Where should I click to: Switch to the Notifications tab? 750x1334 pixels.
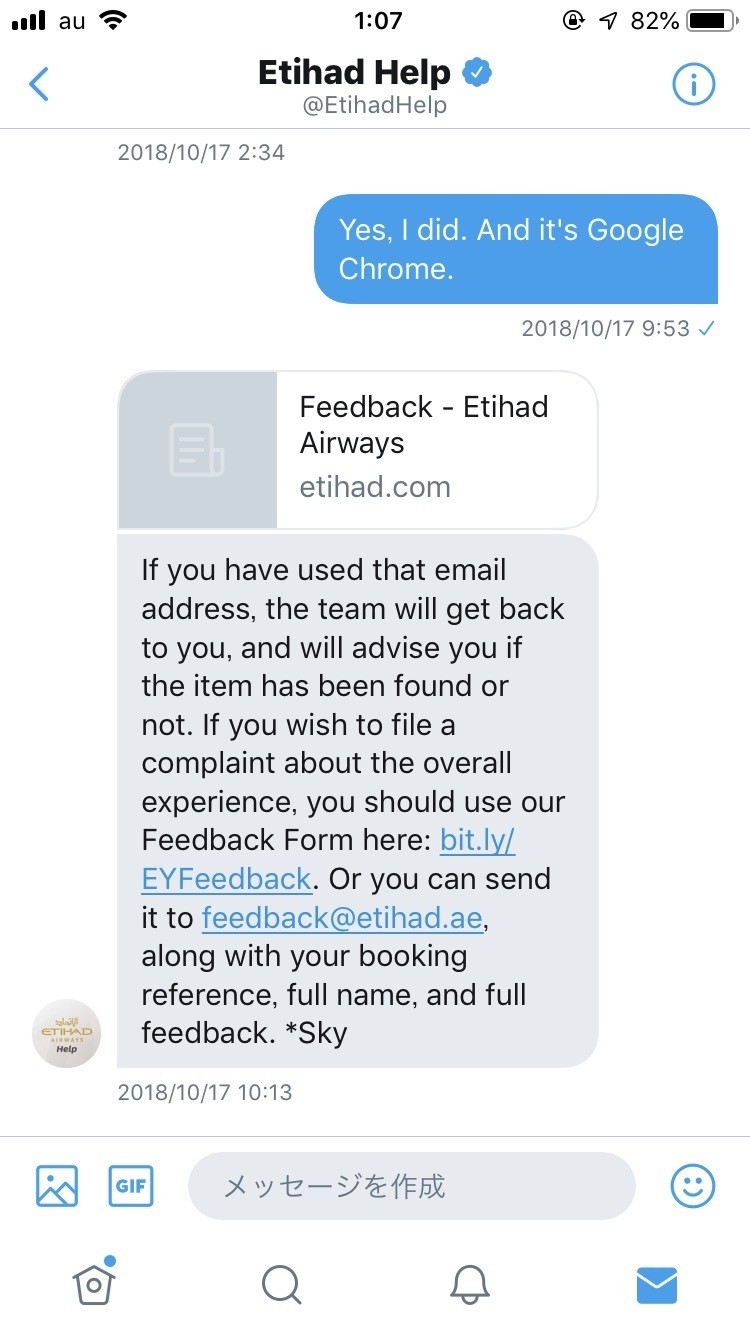click(469, 1284)
